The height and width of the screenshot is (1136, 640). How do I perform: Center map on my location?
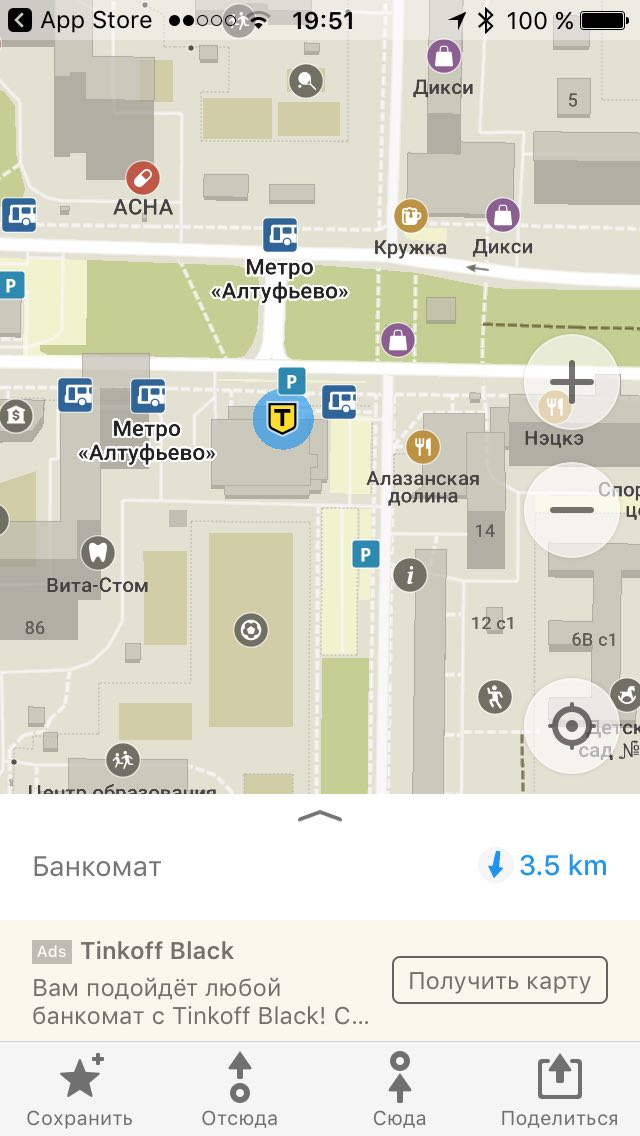tap(571, 725)
